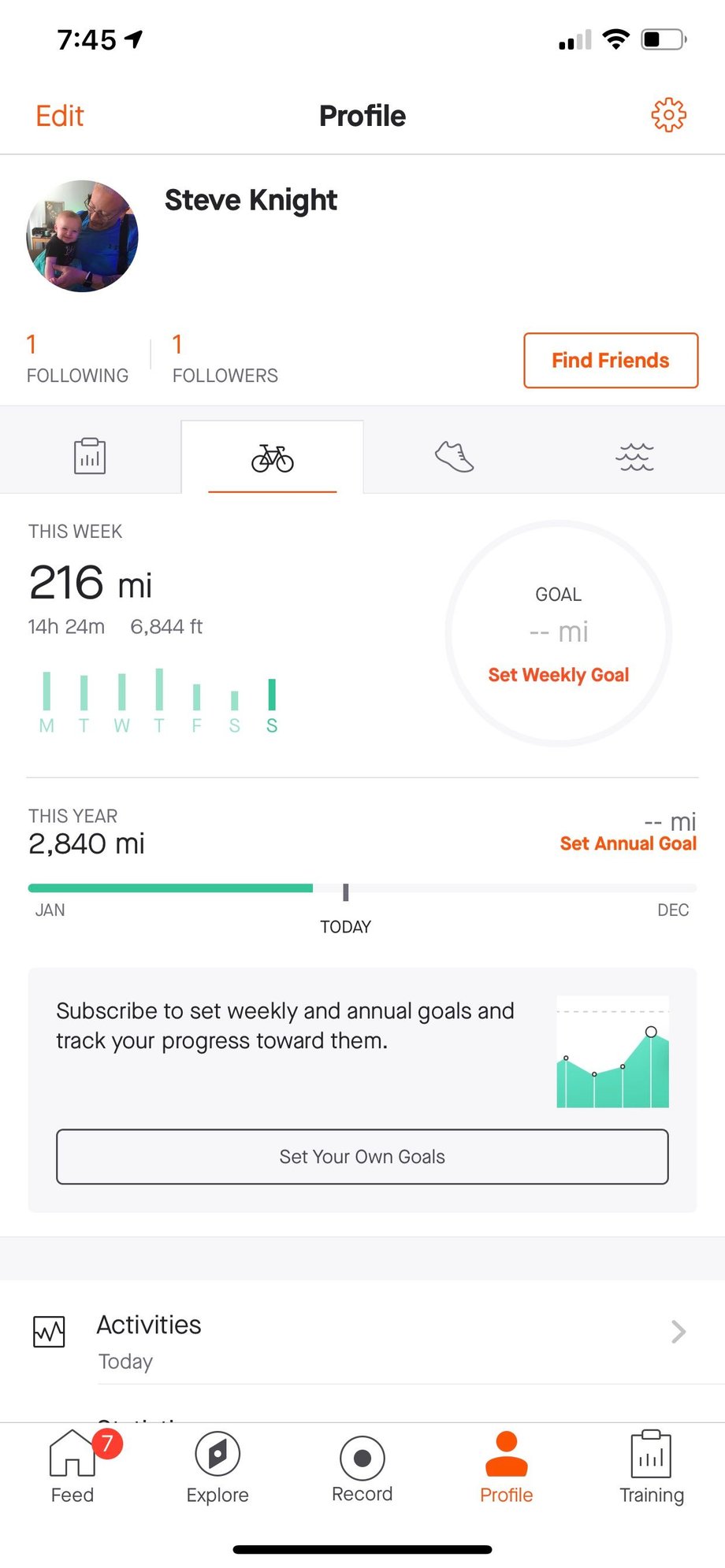This screenshot has width=725, height=1568.
Task: Tap Set Annual Goal
Action: (x=628, y=843)
